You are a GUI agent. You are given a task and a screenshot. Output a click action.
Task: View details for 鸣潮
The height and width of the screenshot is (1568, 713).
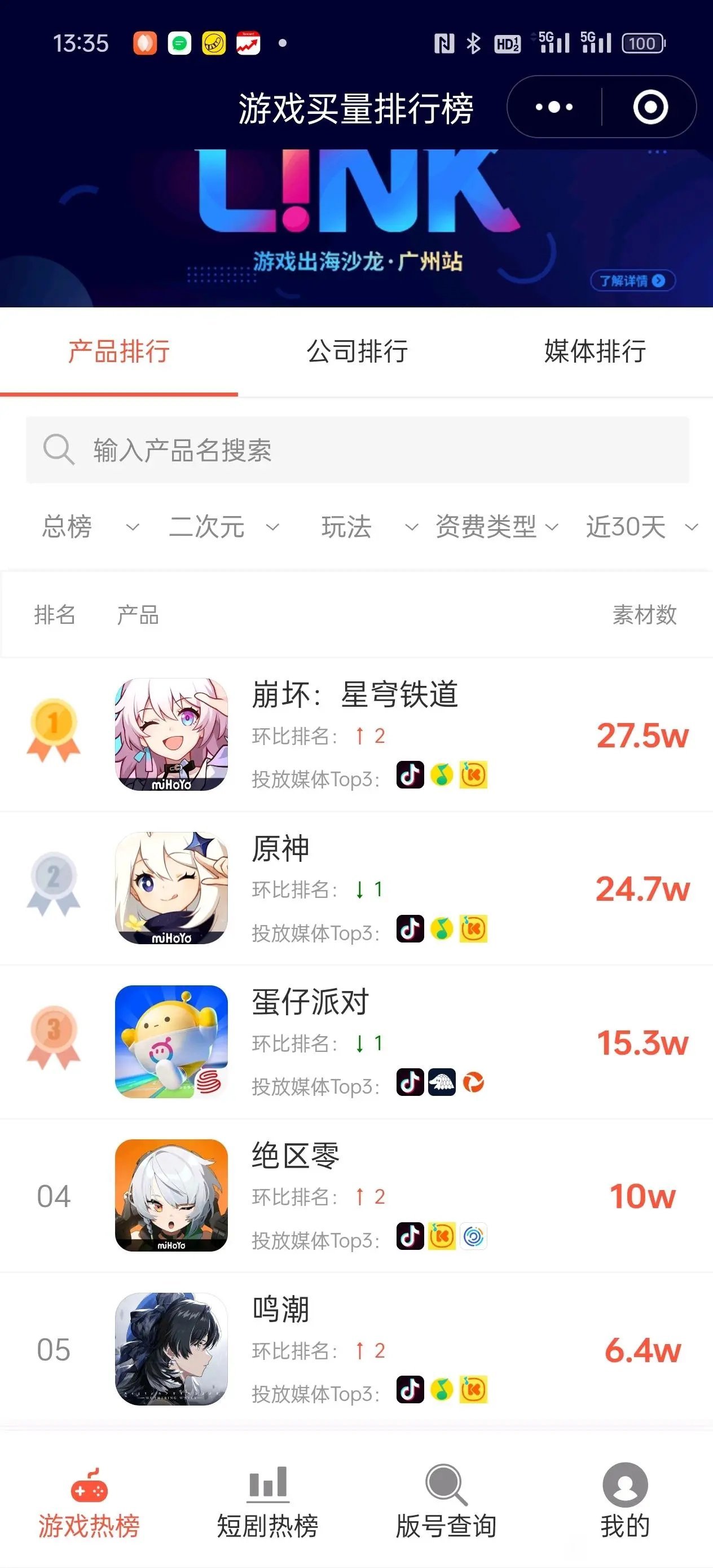tap(357, 1349)
